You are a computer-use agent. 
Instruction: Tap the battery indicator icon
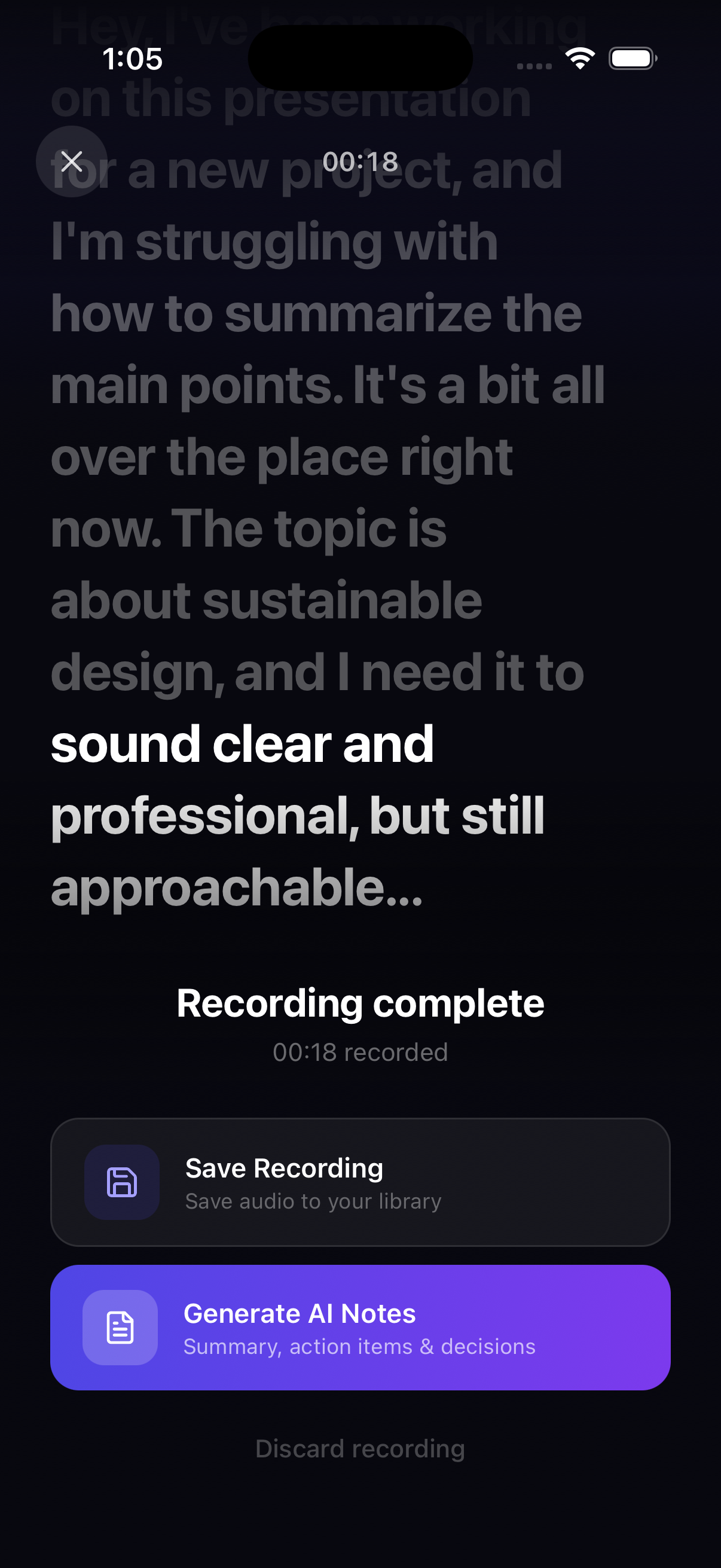[631, 59]
